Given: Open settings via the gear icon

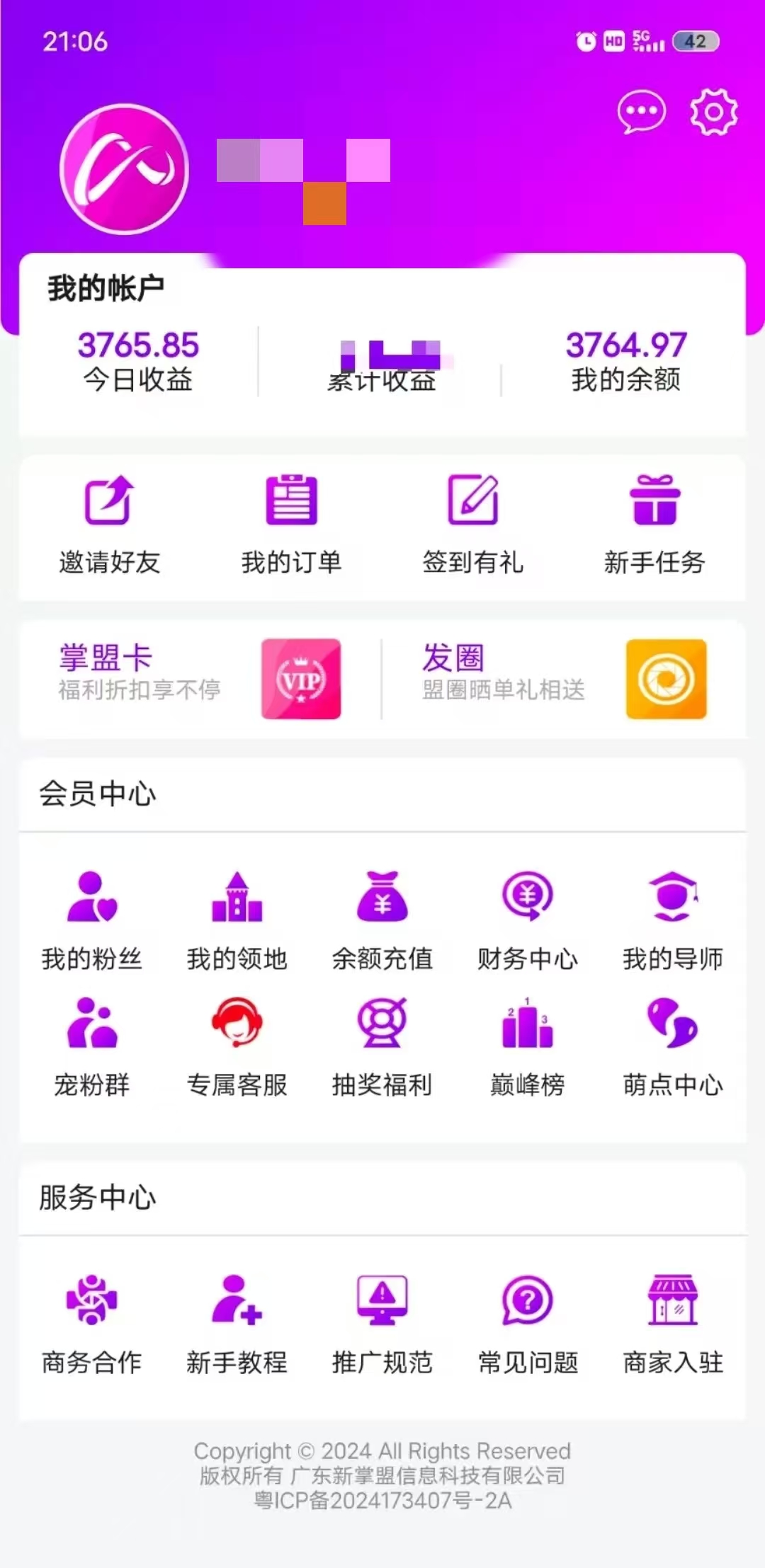Looking at the screenshot, I should (x=714, y=112).
